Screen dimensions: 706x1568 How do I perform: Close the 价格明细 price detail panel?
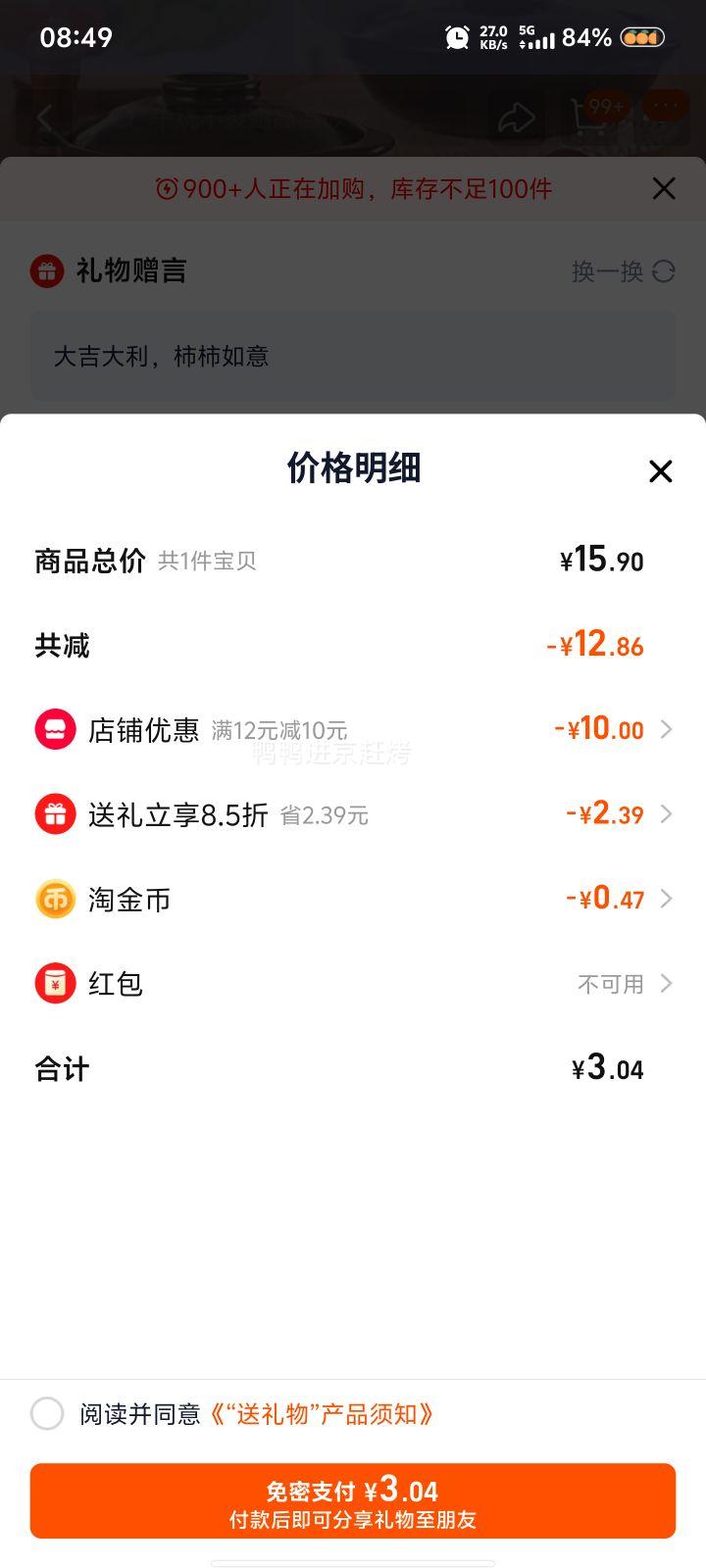(660, 471)
